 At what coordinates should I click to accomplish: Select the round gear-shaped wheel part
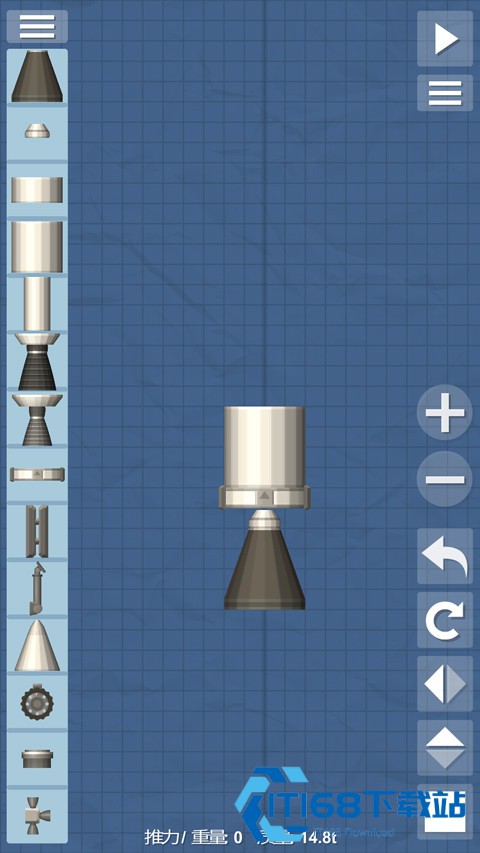37,702
